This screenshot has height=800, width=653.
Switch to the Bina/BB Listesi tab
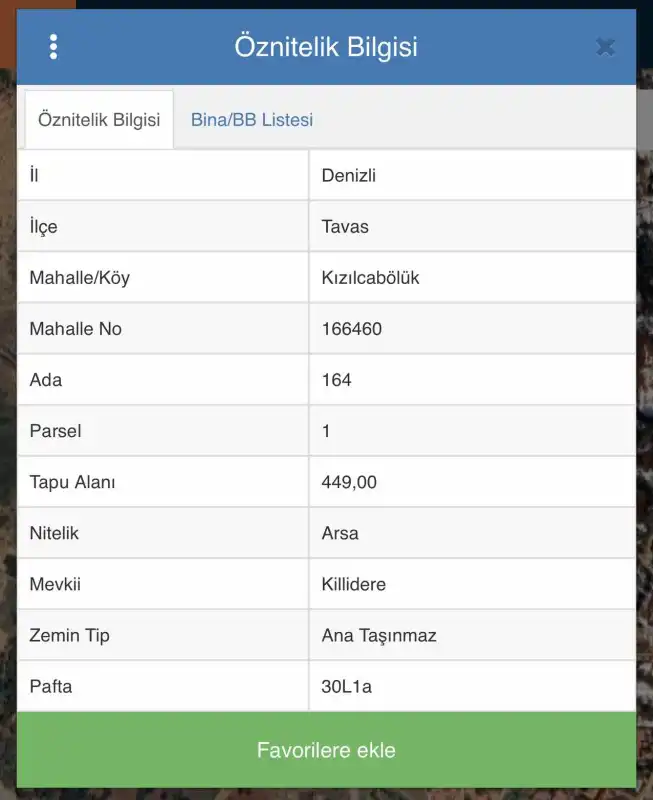(252, 120)
